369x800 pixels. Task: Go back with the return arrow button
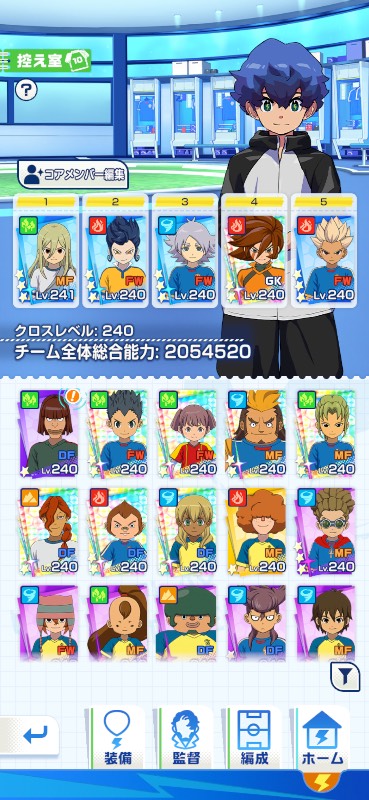click(x=31, y=735)
